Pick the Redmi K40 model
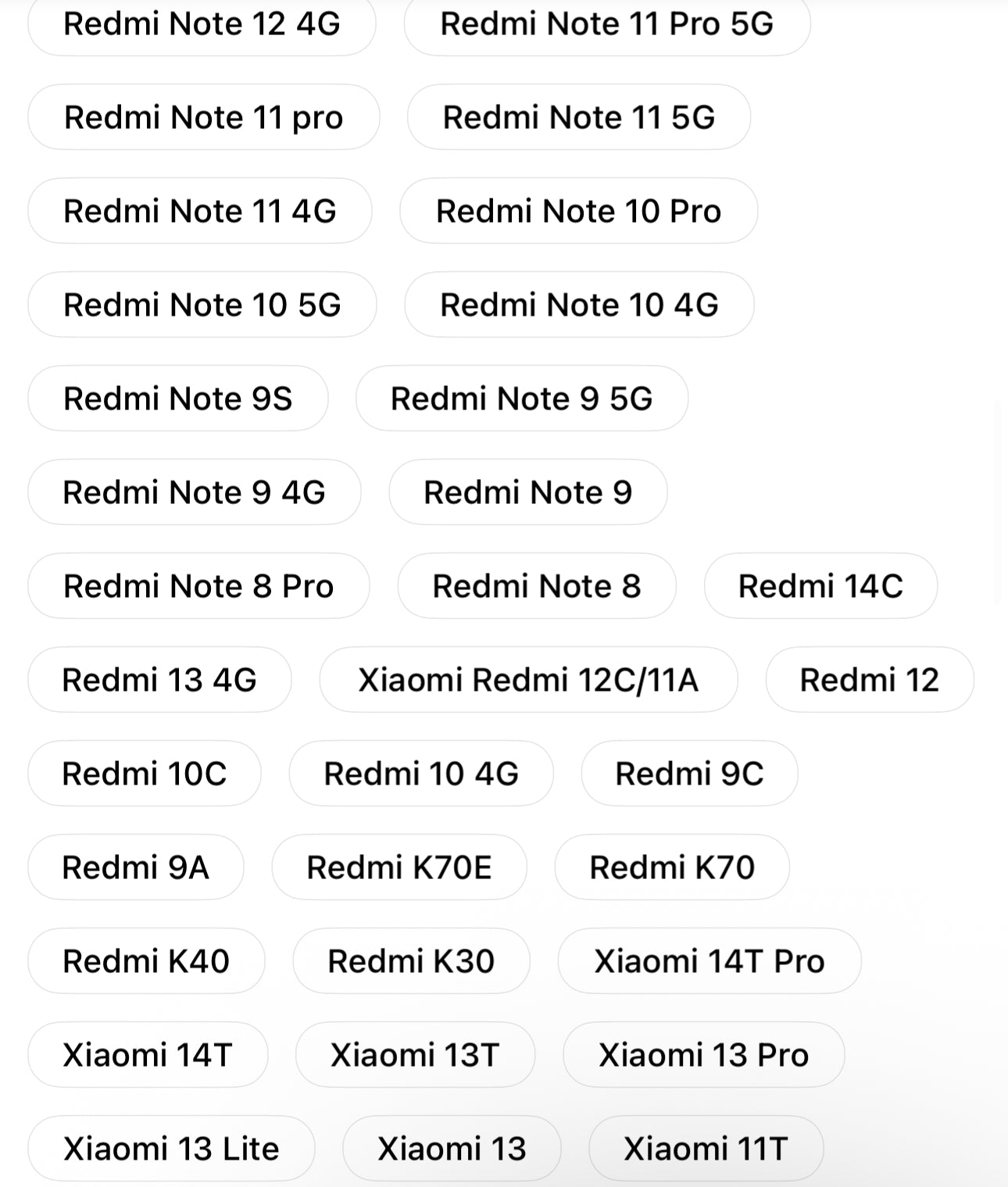Viewport: 1008px width, 1187px height. tap(145, 961)
